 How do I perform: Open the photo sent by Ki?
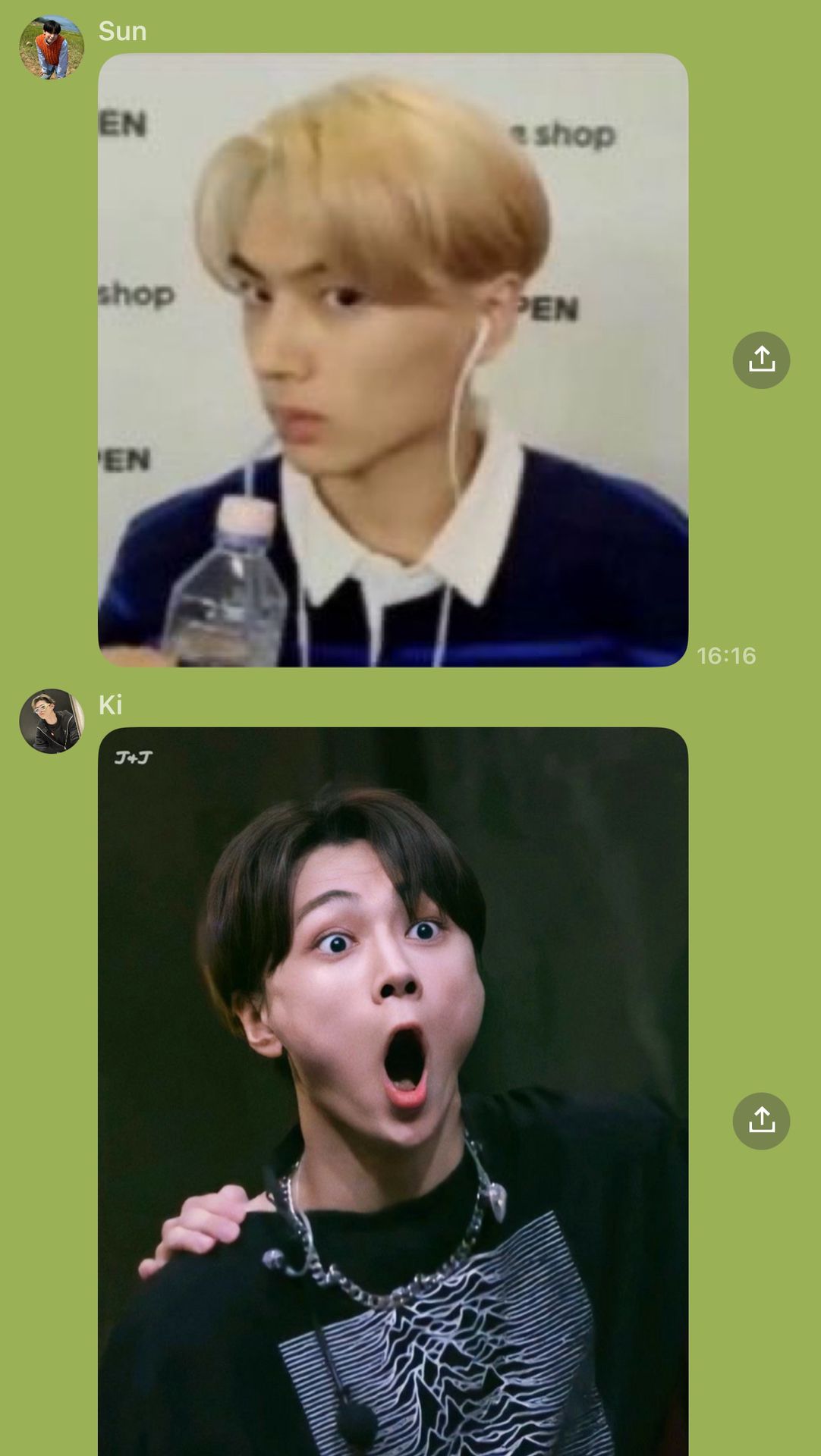[x=393, y=1092]
